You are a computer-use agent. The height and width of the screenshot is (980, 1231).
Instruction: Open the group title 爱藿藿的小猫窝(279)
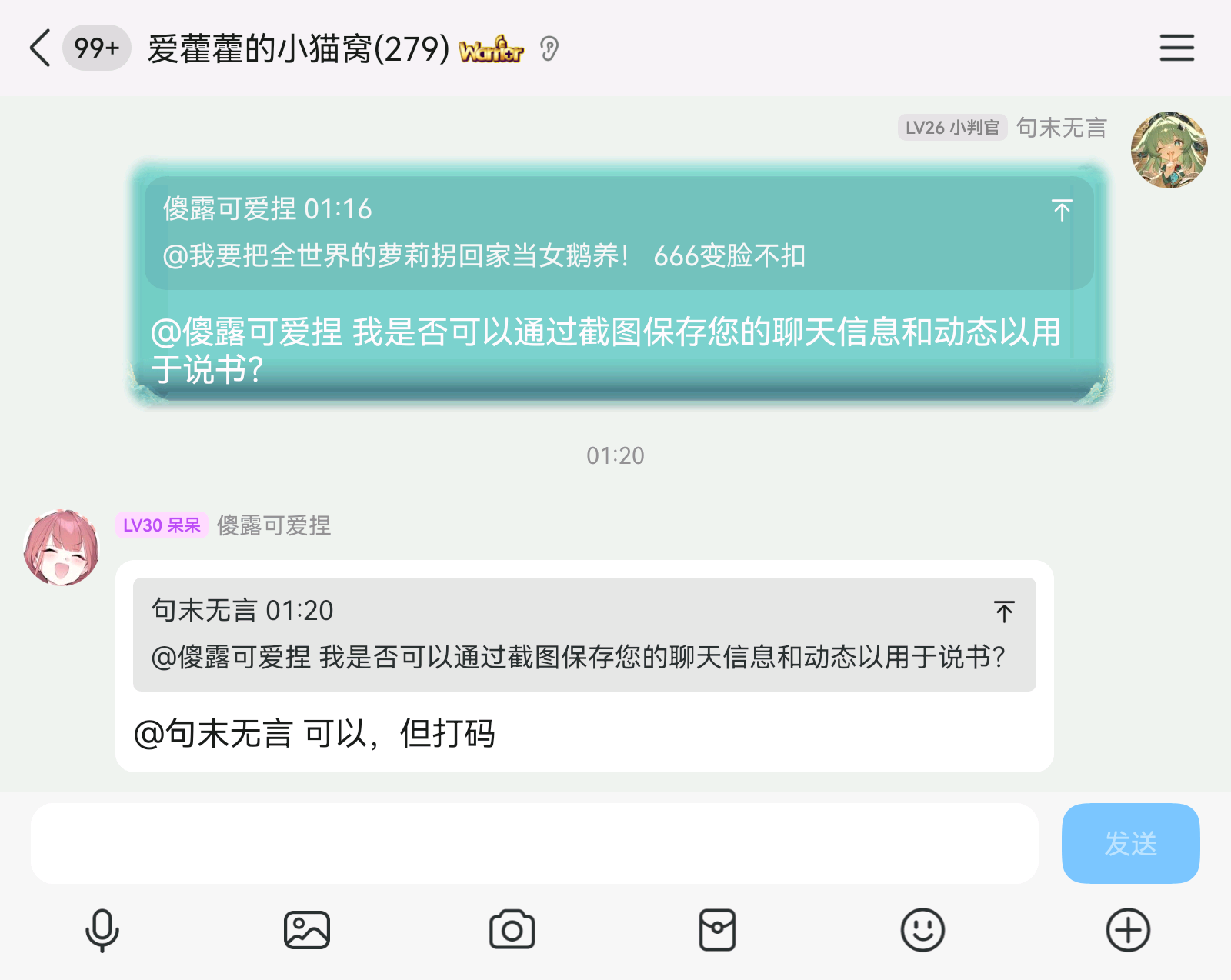click(299, 49)
